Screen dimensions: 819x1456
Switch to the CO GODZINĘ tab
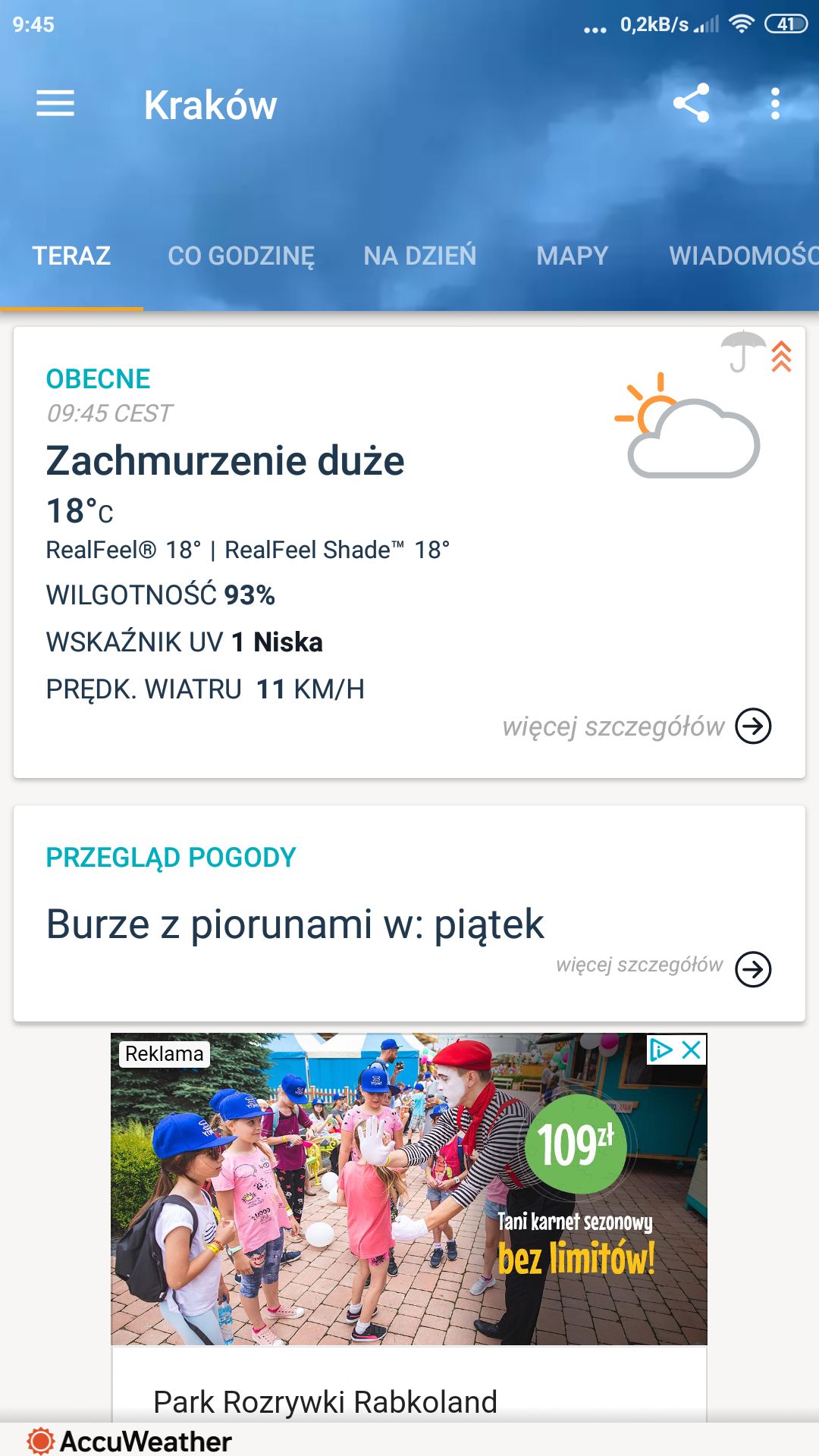(241, 256)
